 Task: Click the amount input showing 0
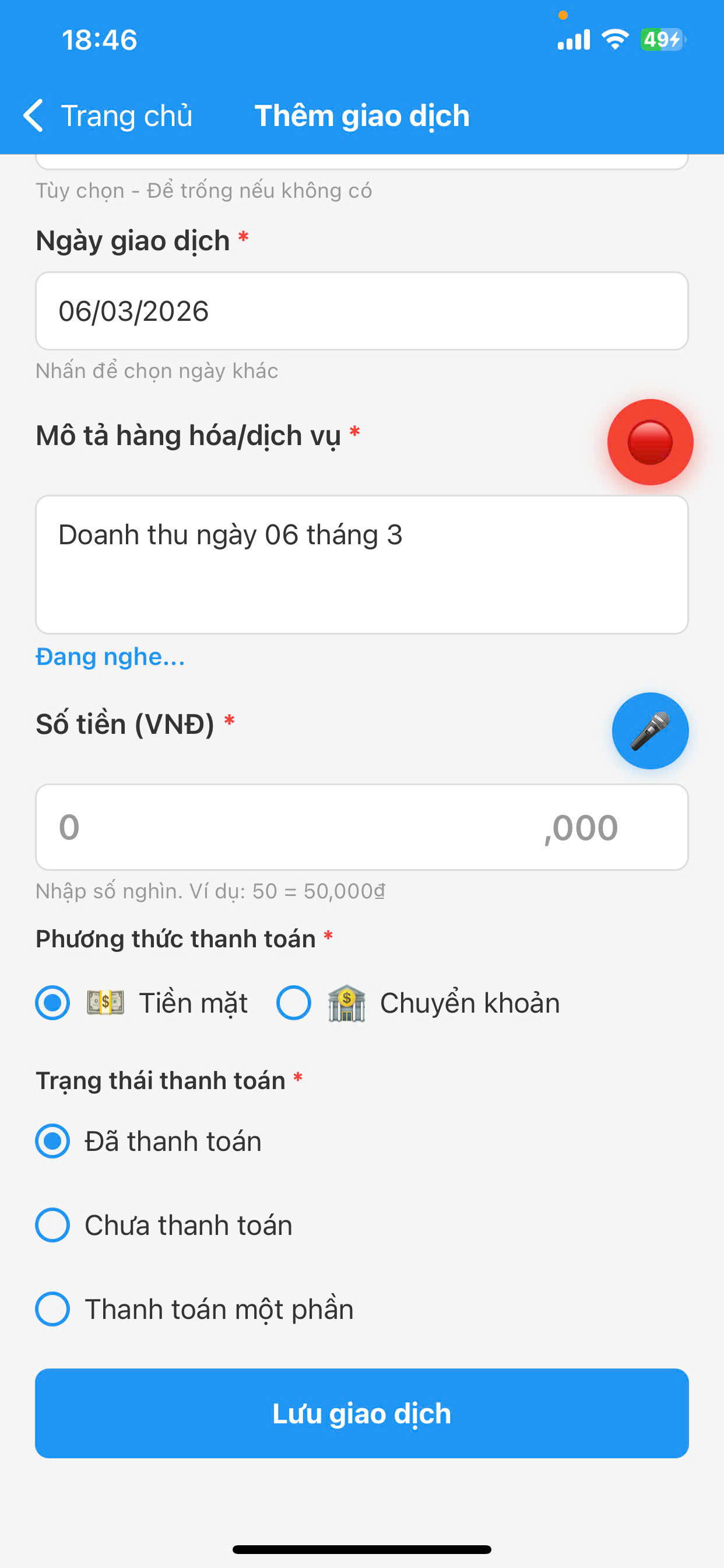362,827
